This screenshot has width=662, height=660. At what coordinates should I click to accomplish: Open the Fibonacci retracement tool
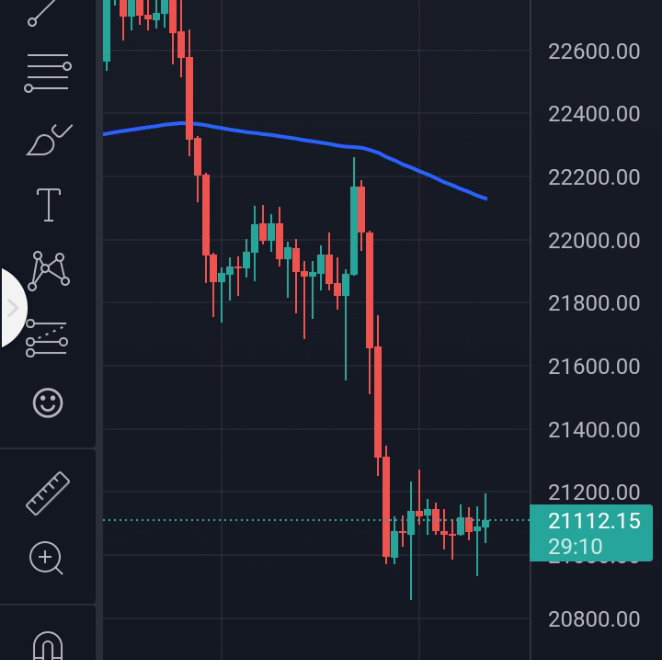(x=48, y=73)
